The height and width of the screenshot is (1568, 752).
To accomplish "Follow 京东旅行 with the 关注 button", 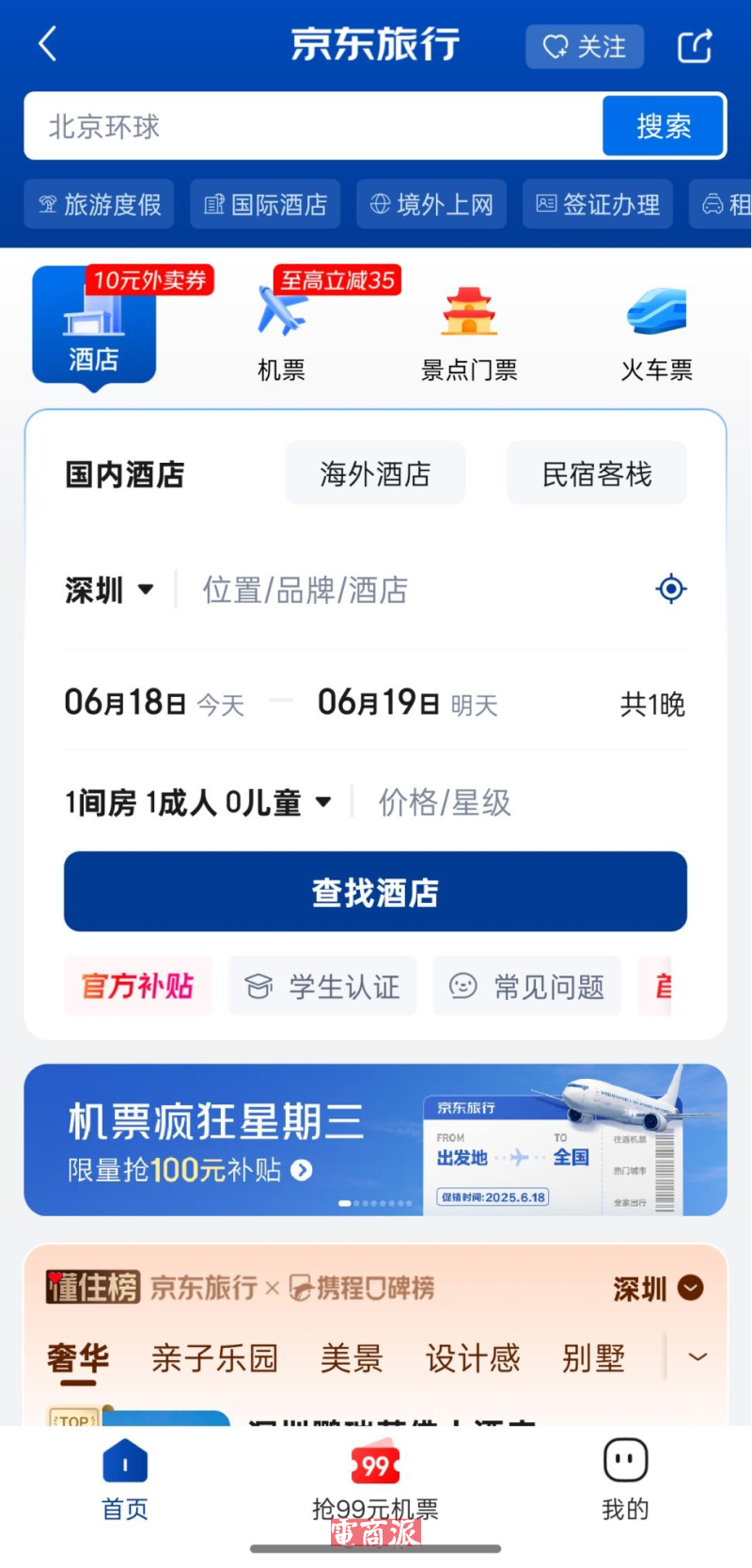I will pos(585,46).
